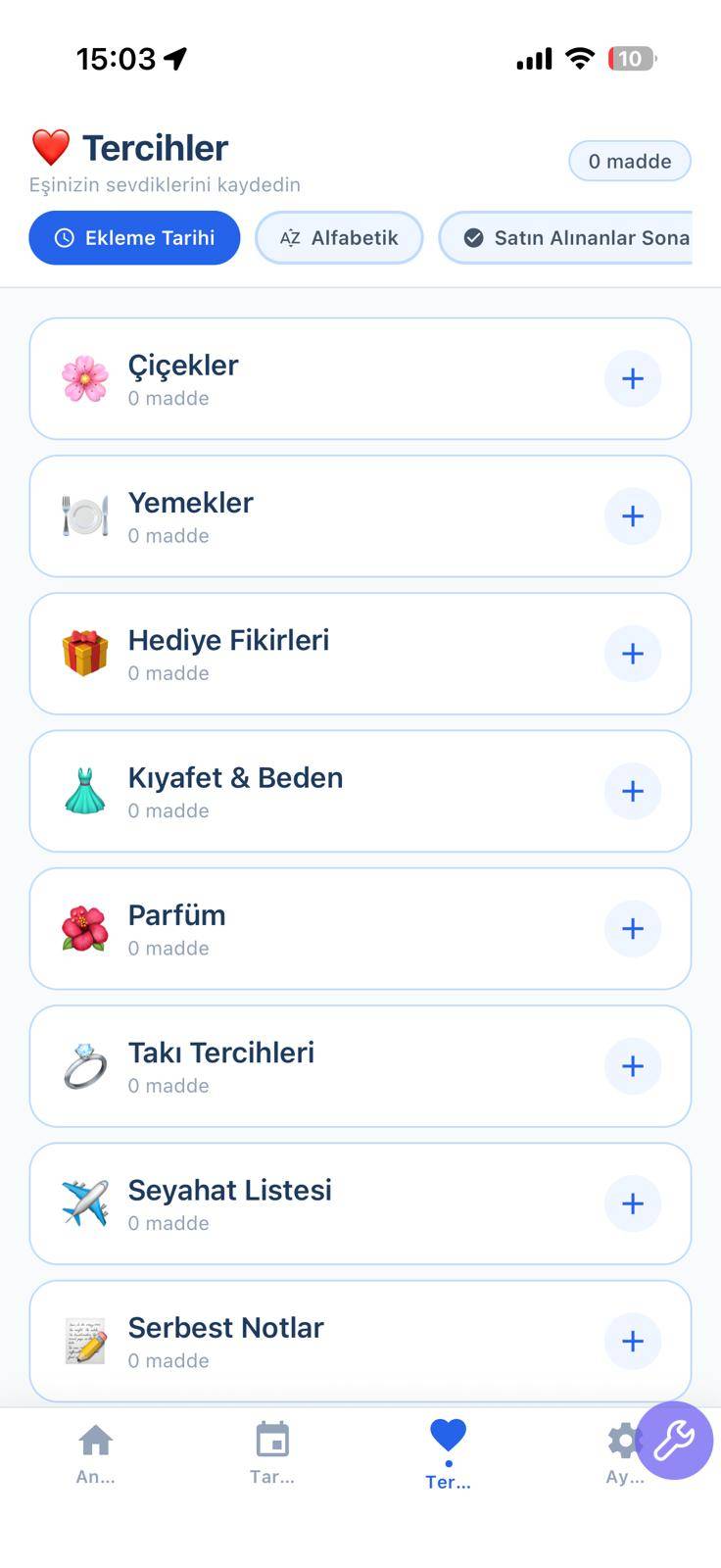The height and width of the screenshot is (1568, 721).
Task: Add an item to Seyahat Listesi
Action: coord(633,1203)
